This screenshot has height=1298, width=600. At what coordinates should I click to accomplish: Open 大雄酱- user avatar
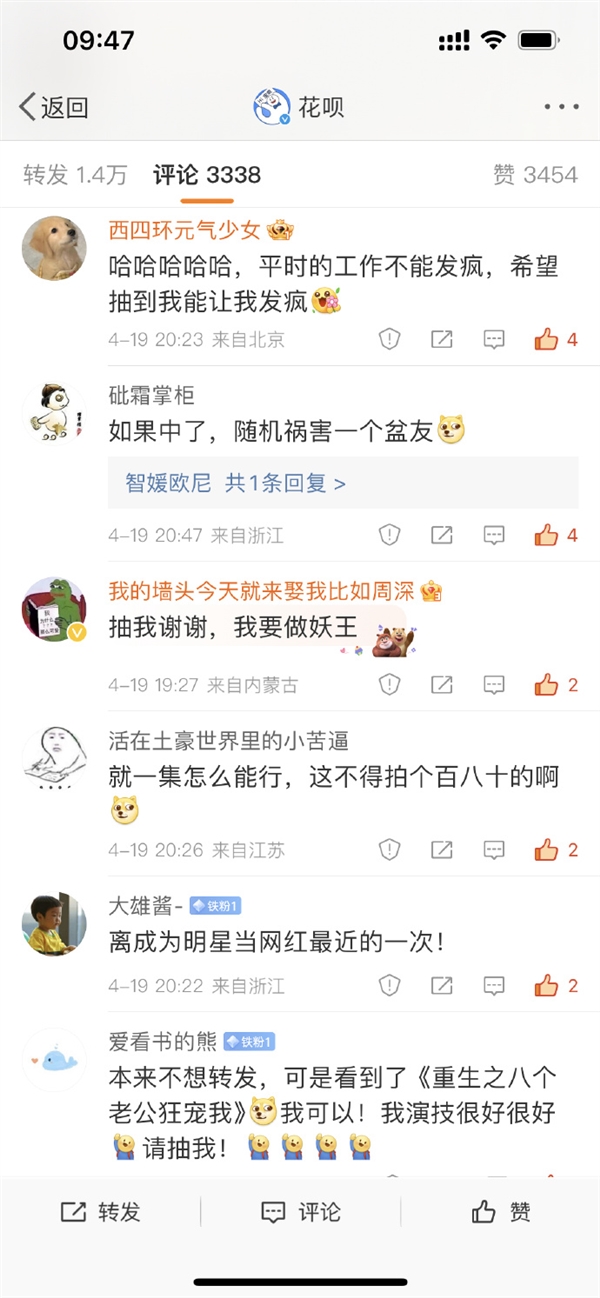[x=54, y=923]
